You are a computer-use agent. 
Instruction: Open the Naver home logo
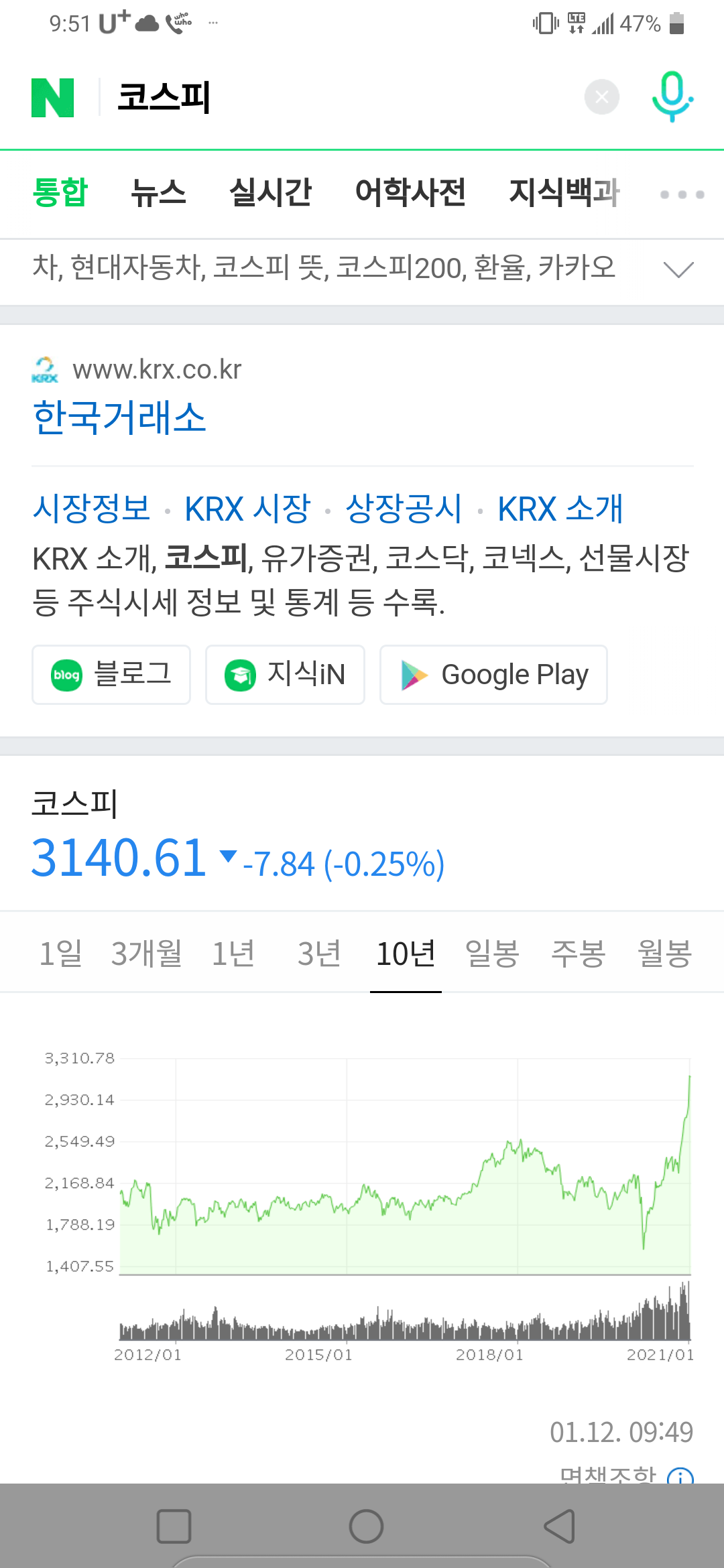52,98
